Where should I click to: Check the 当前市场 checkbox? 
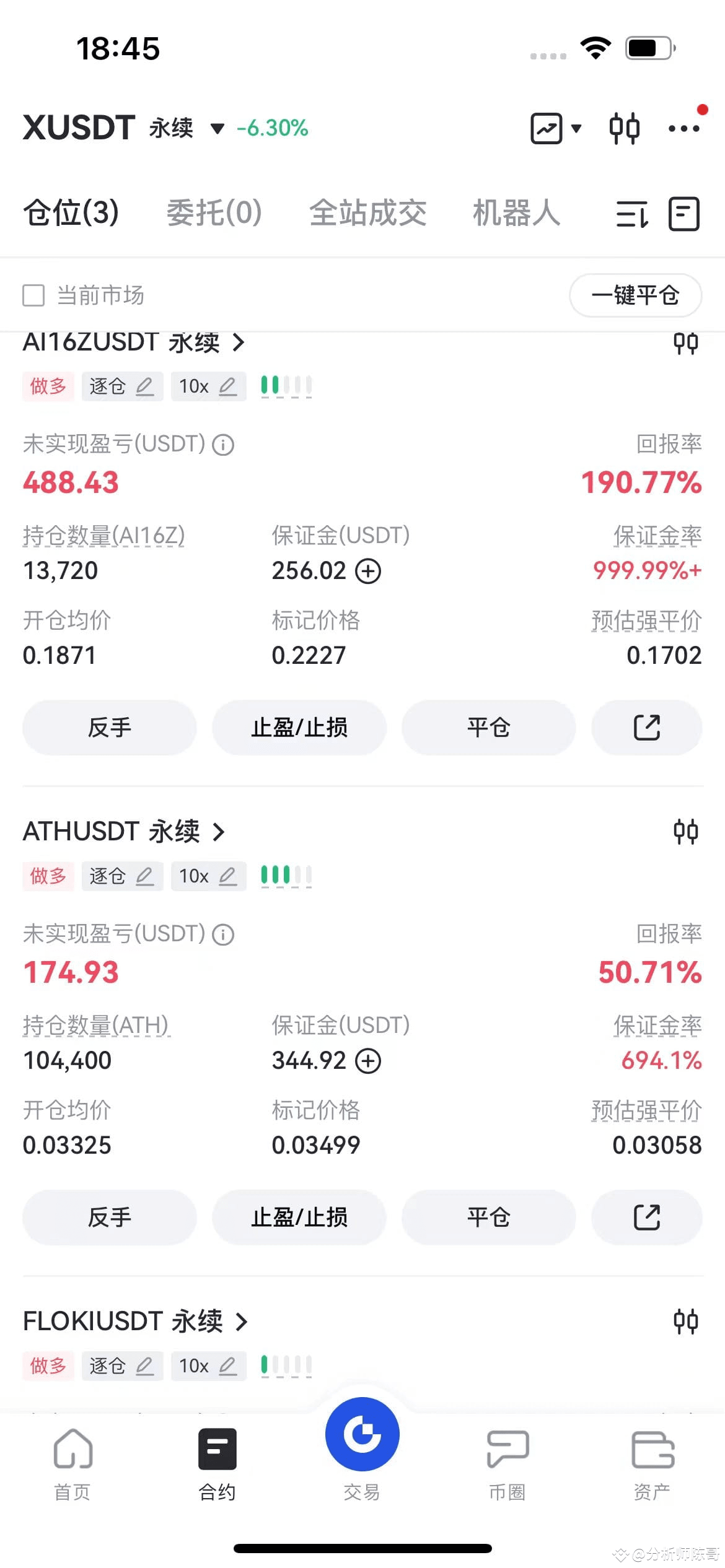pyautogui.click(x=33, y=295)
